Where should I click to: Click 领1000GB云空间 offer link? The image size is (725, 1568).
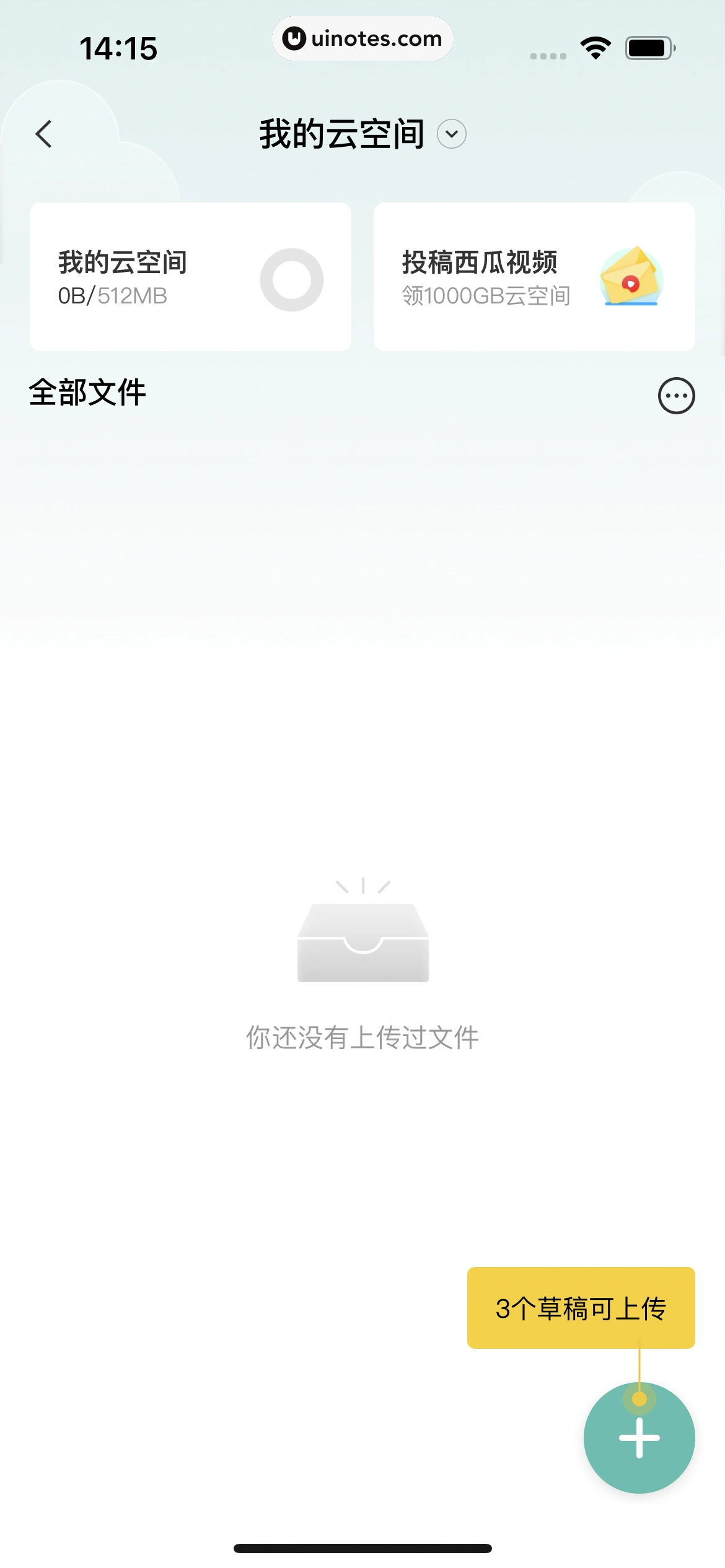pos(485,296)
